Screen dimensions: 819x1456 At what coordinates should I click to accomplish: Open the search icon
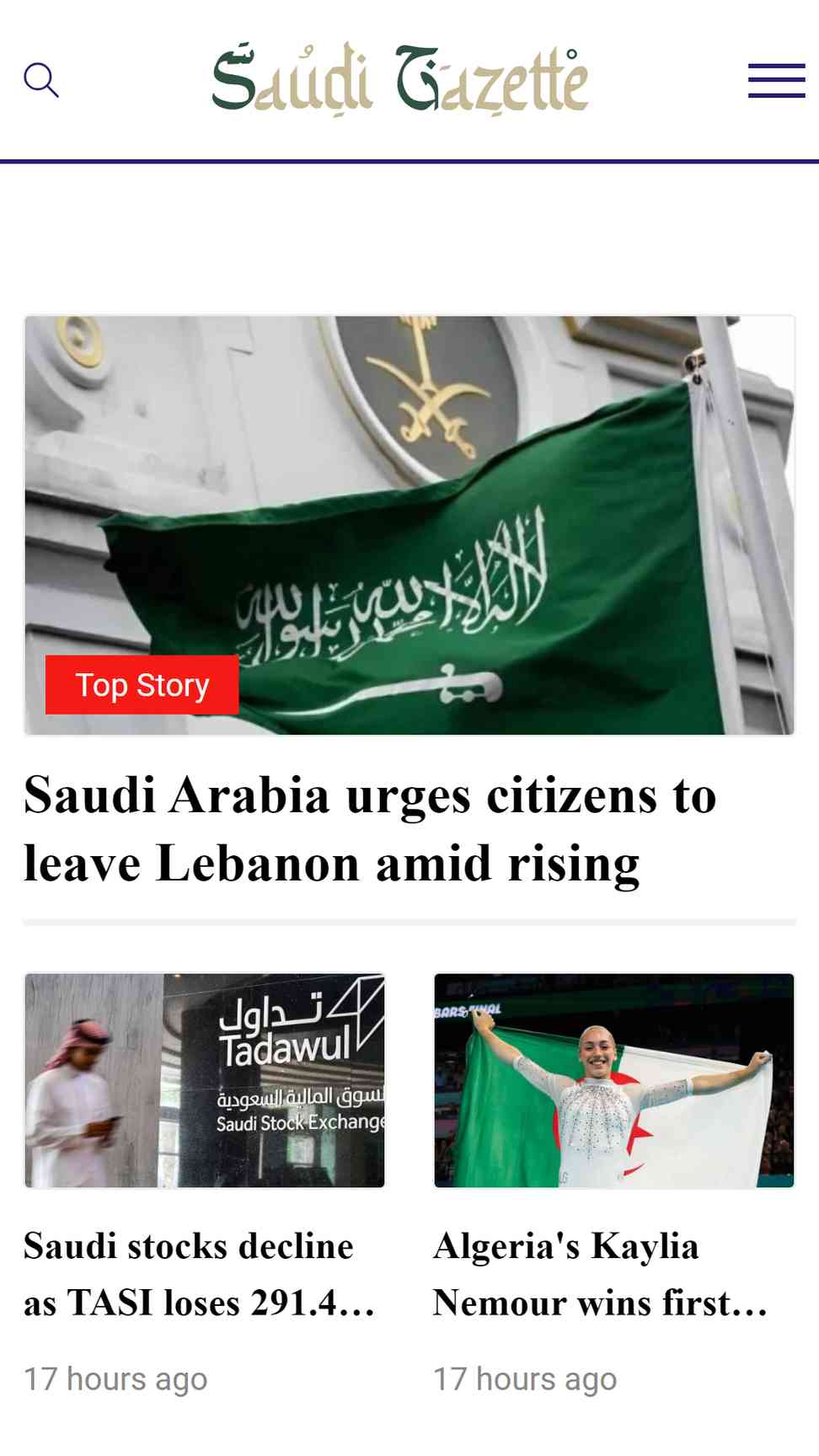[x=41, y=80]
